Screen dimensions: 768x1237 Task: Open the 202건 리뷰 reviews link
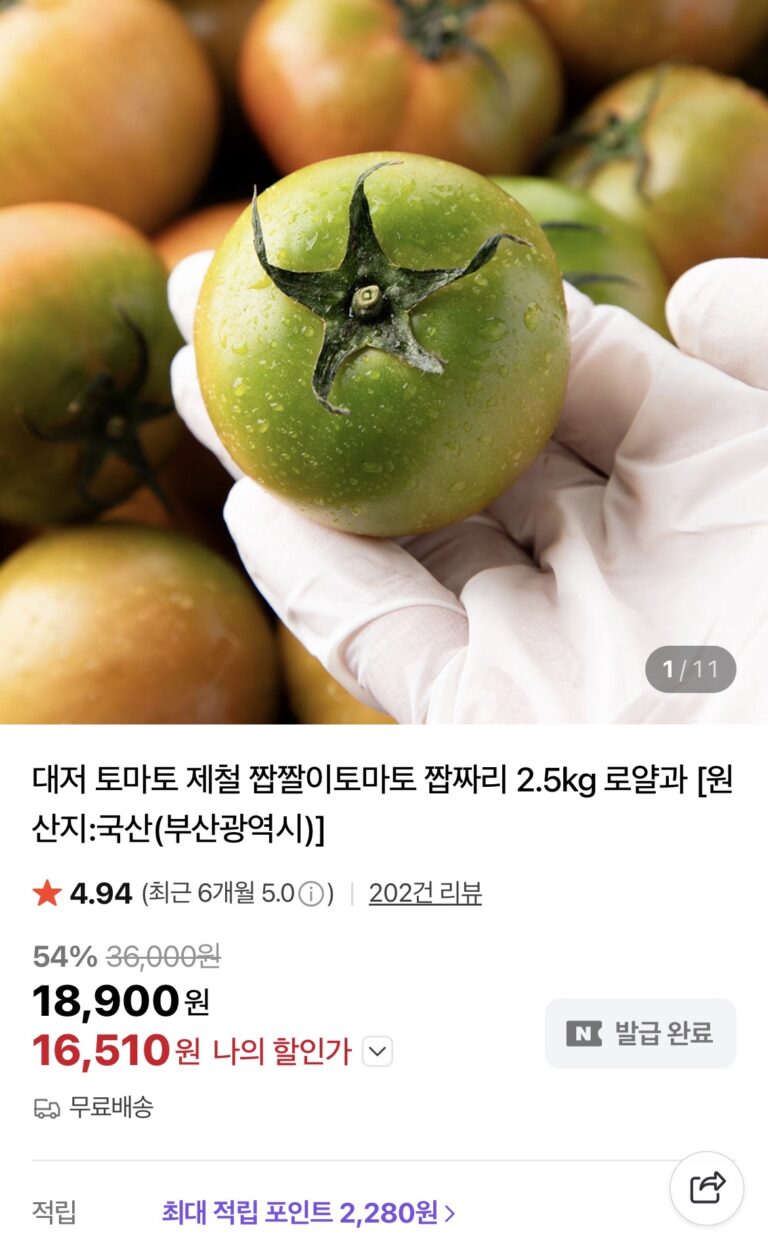coord(425,893)
